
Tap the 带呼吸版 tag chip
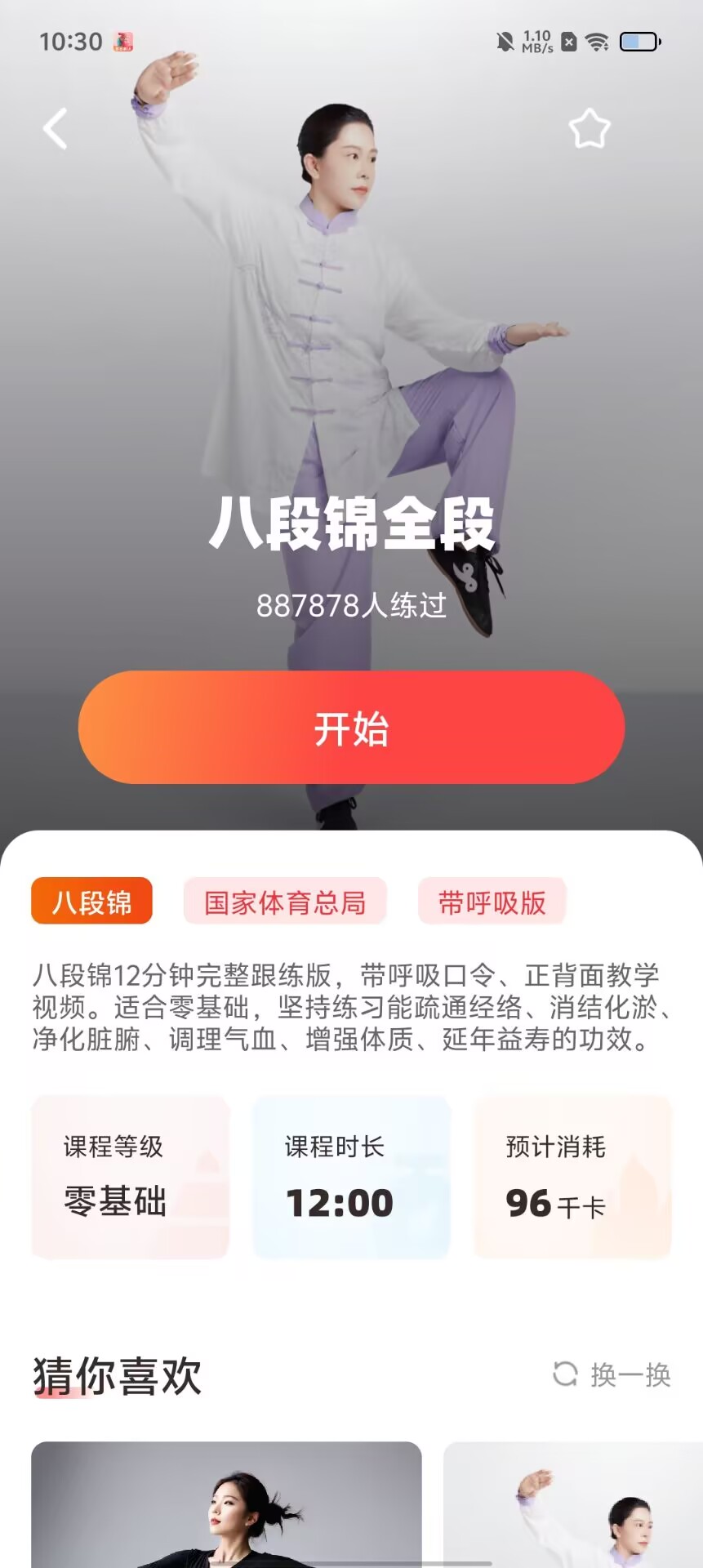[x=492, y=902]
